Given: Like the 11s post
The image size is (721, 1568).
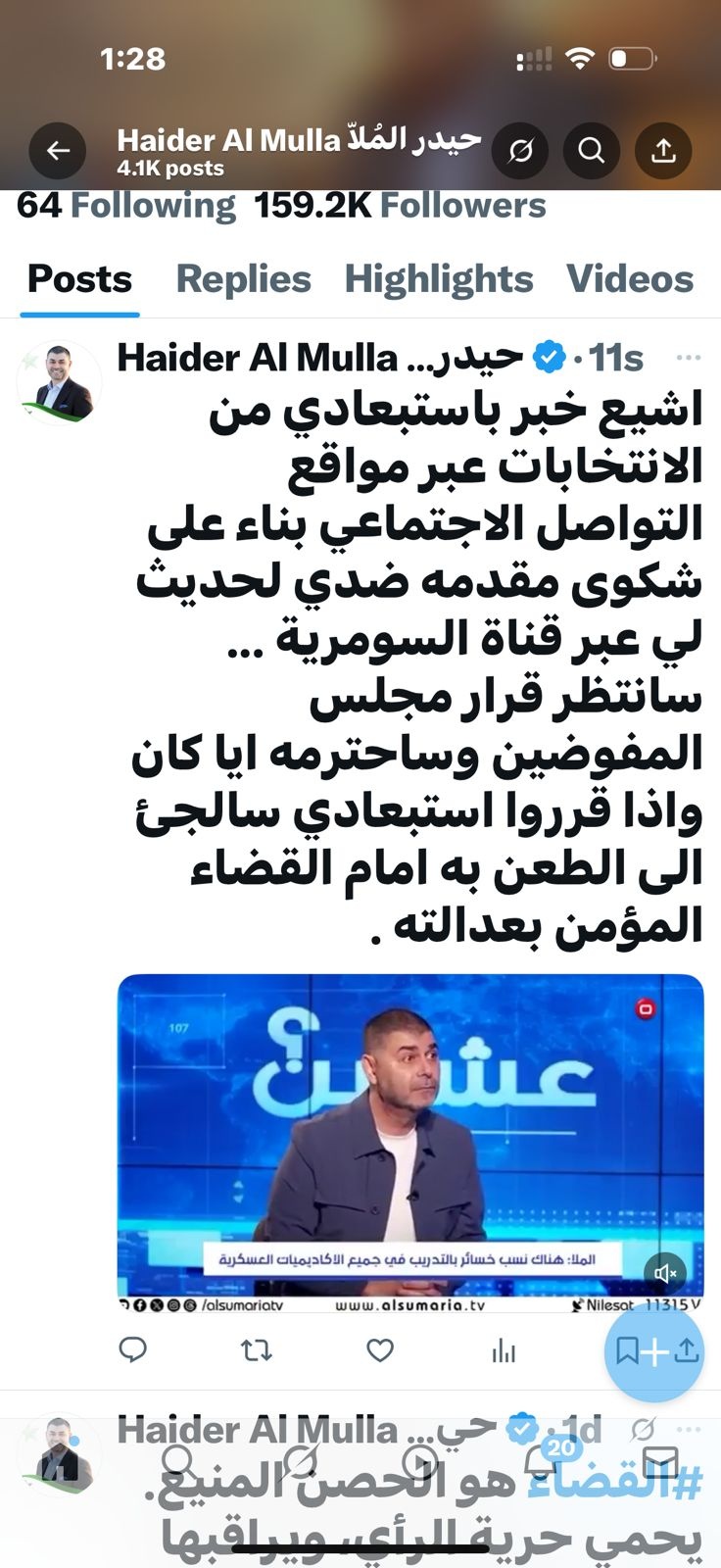Looking at the screenshot, I should pos(379,1350).
